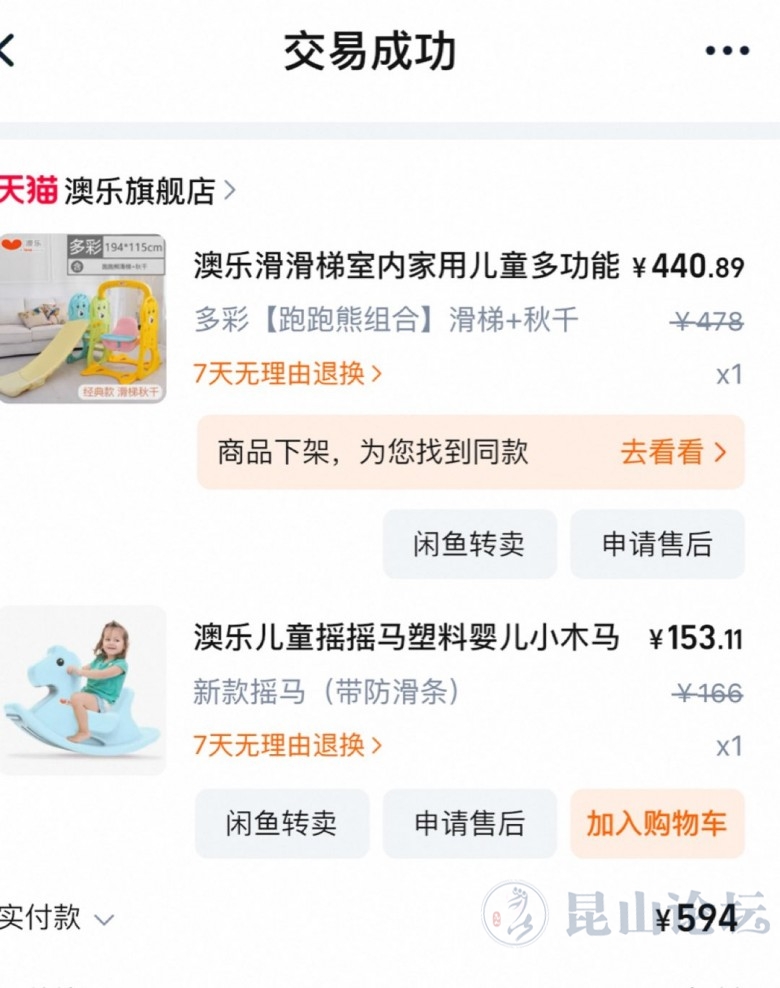The width and height of the screenshot is (780, 988).
Task: Open the three-dot overflow menu
Action: click(x=726, y=51)
